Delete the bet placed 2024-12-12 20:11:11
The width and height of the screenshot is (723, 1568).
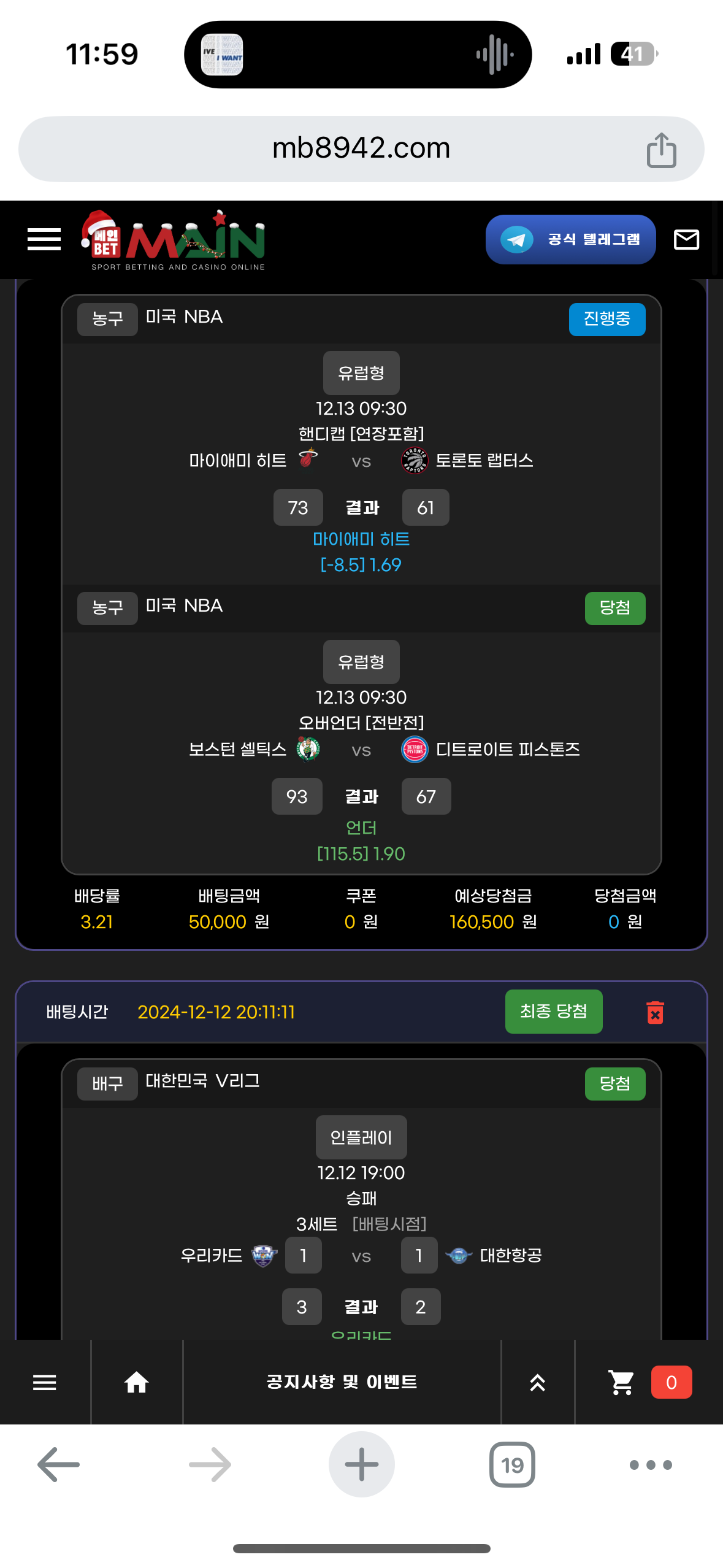tap(655, 1012)
